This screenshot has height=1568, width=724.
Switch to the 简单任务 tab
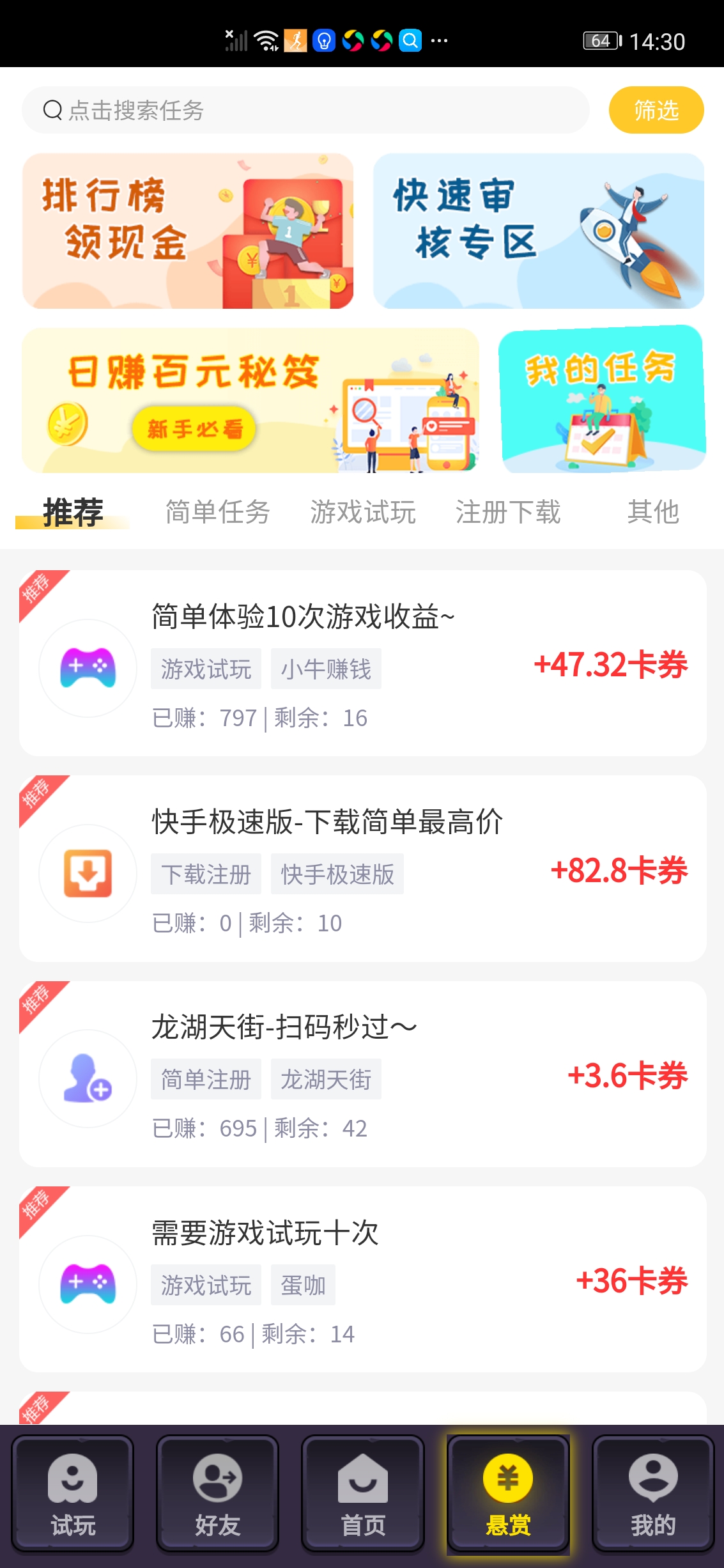(217, 512)
